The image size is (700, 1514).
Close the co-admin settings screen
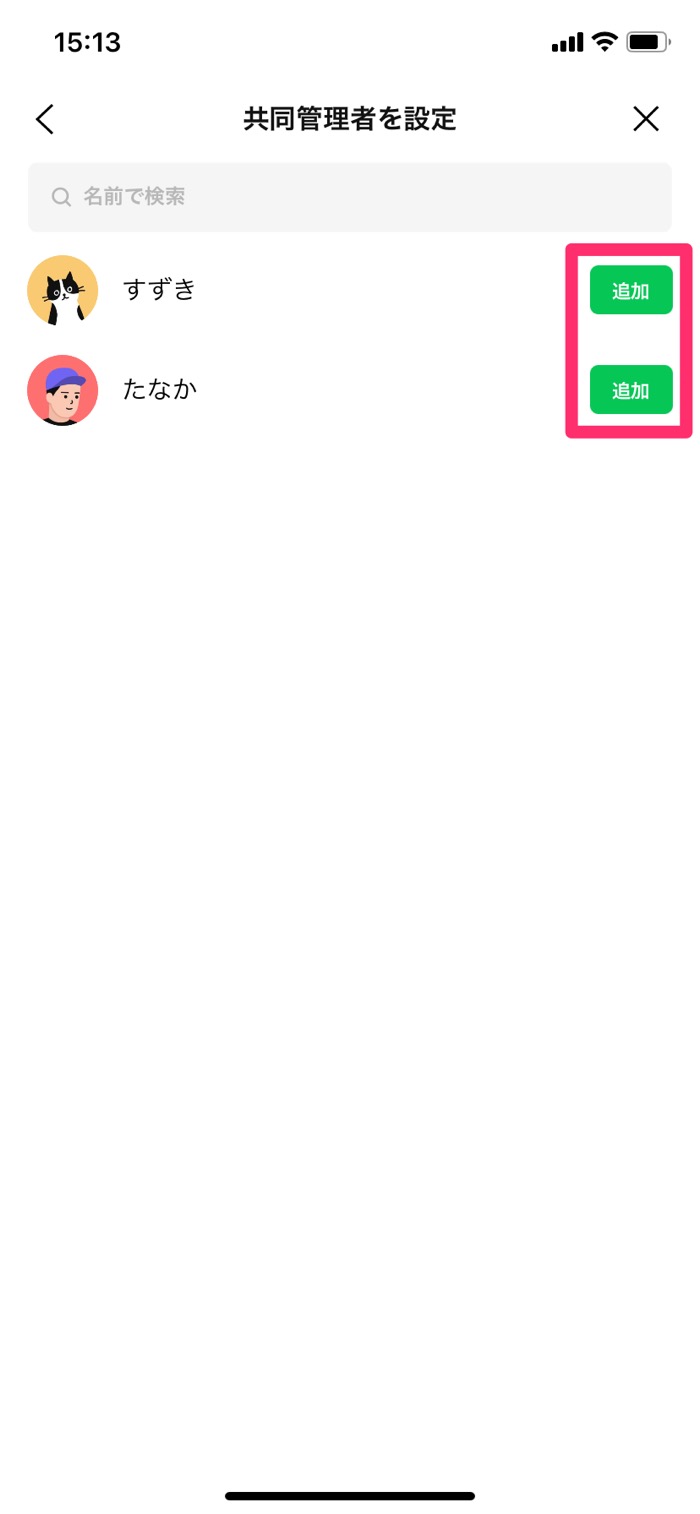(x=646, y=120)
